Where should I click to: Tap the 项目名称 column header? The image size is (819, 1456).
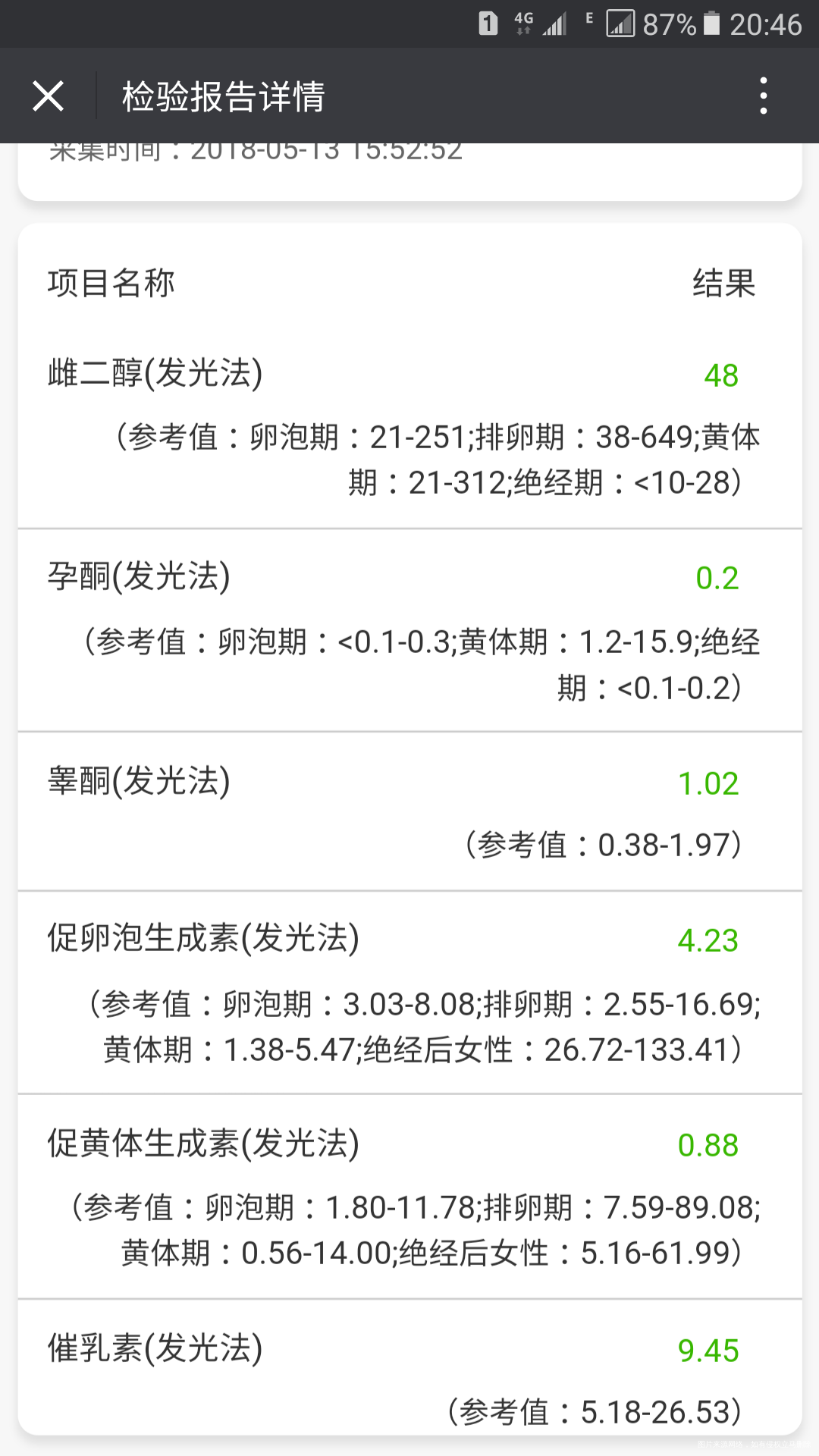[x=110, y=283]
